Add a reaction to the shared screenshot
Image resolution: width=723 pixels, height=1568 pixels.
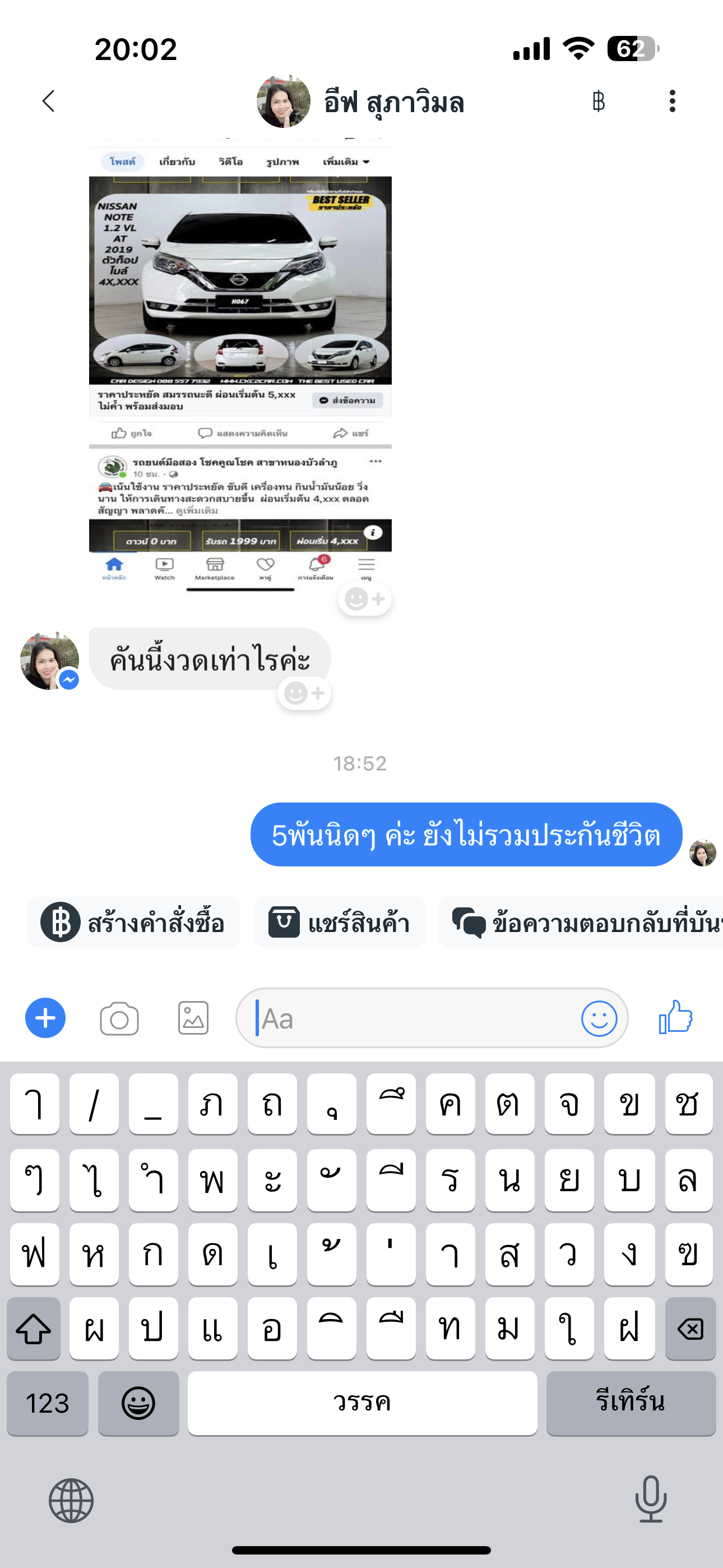click(364, 599)
